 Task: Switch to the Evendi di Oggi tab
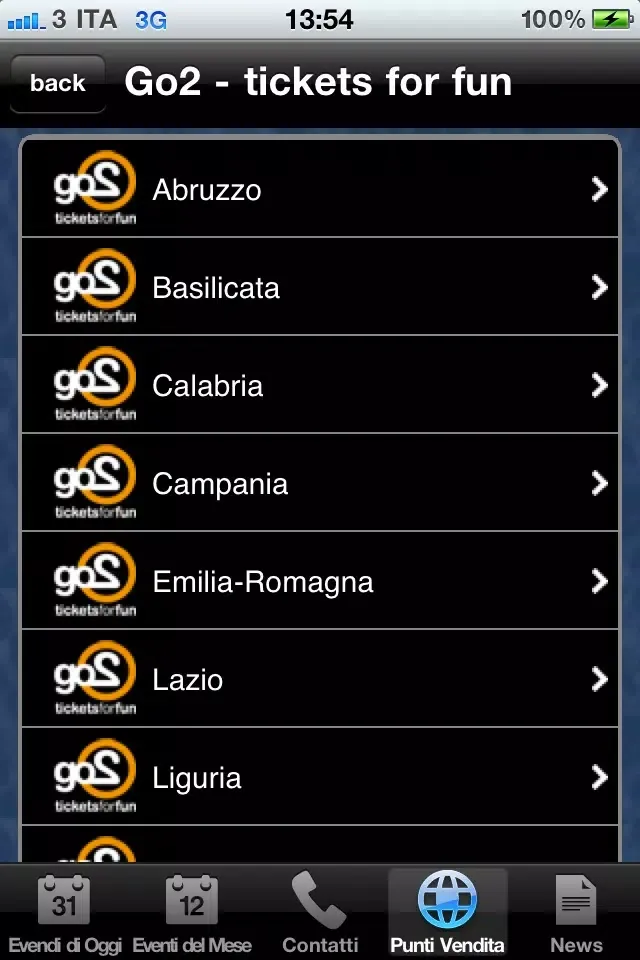64,912
